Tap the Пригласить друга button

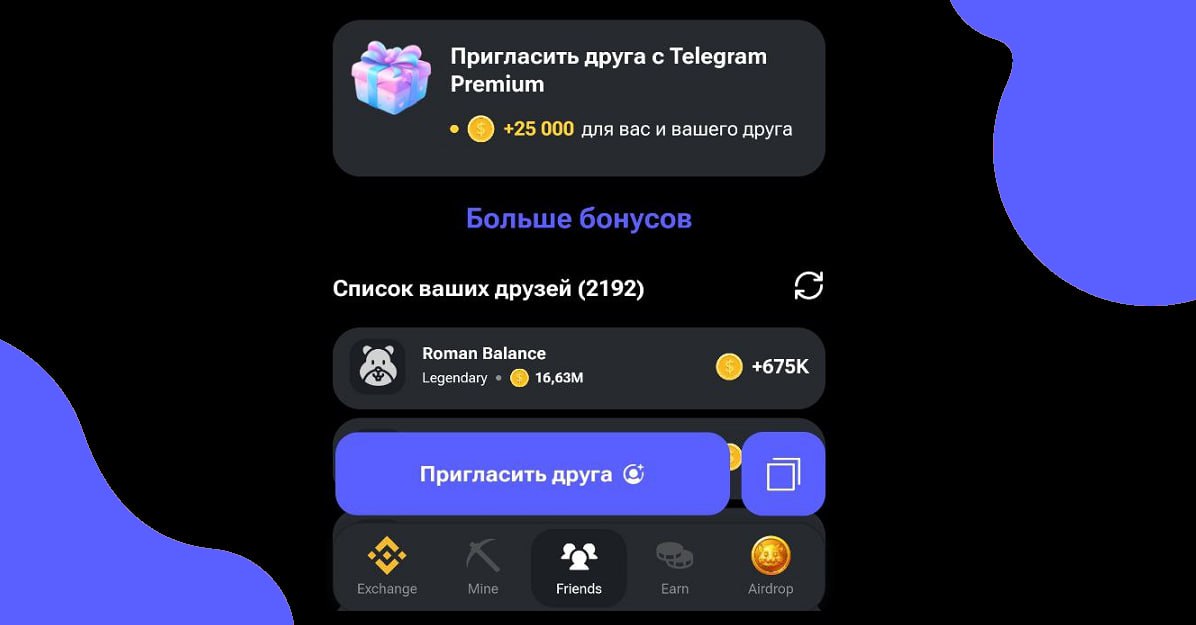coord(532,474)
